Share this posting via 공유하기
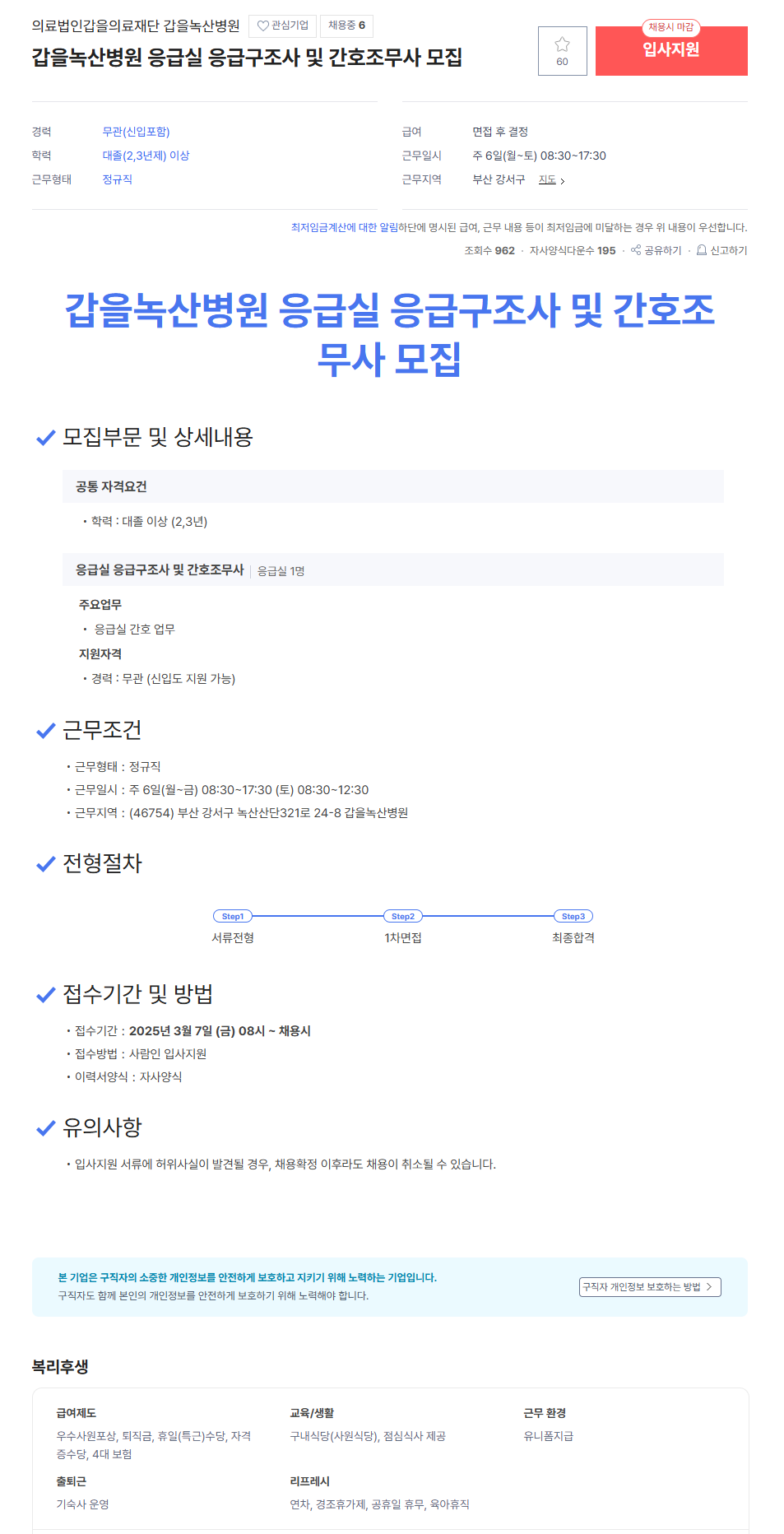The width and height of the screenshot is (784, 1534). 656,251
